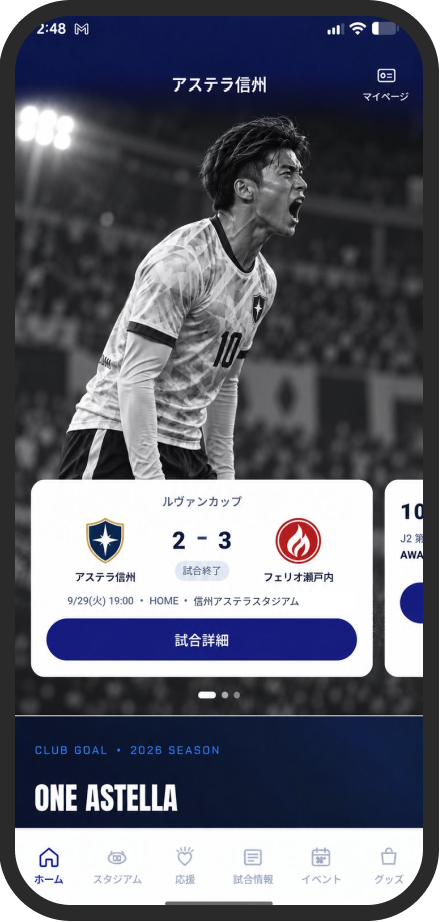Open the ルヴァンカップ match card
This screenshot has width=441, height=922.
pos(202,578)
